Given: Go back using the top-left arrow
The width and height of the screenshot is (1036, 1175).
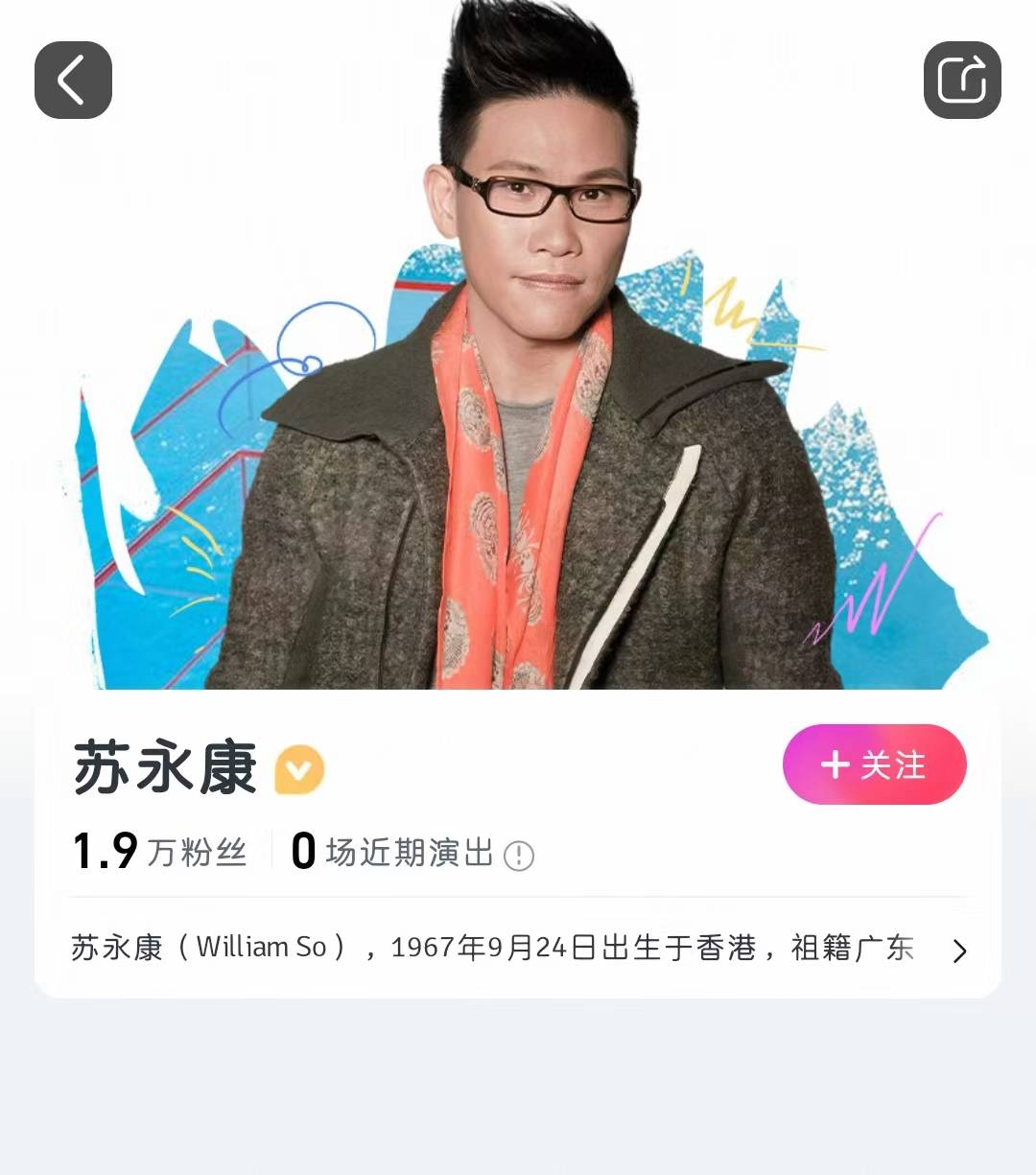Looking at the screenshot, I should tap(73, 81).
